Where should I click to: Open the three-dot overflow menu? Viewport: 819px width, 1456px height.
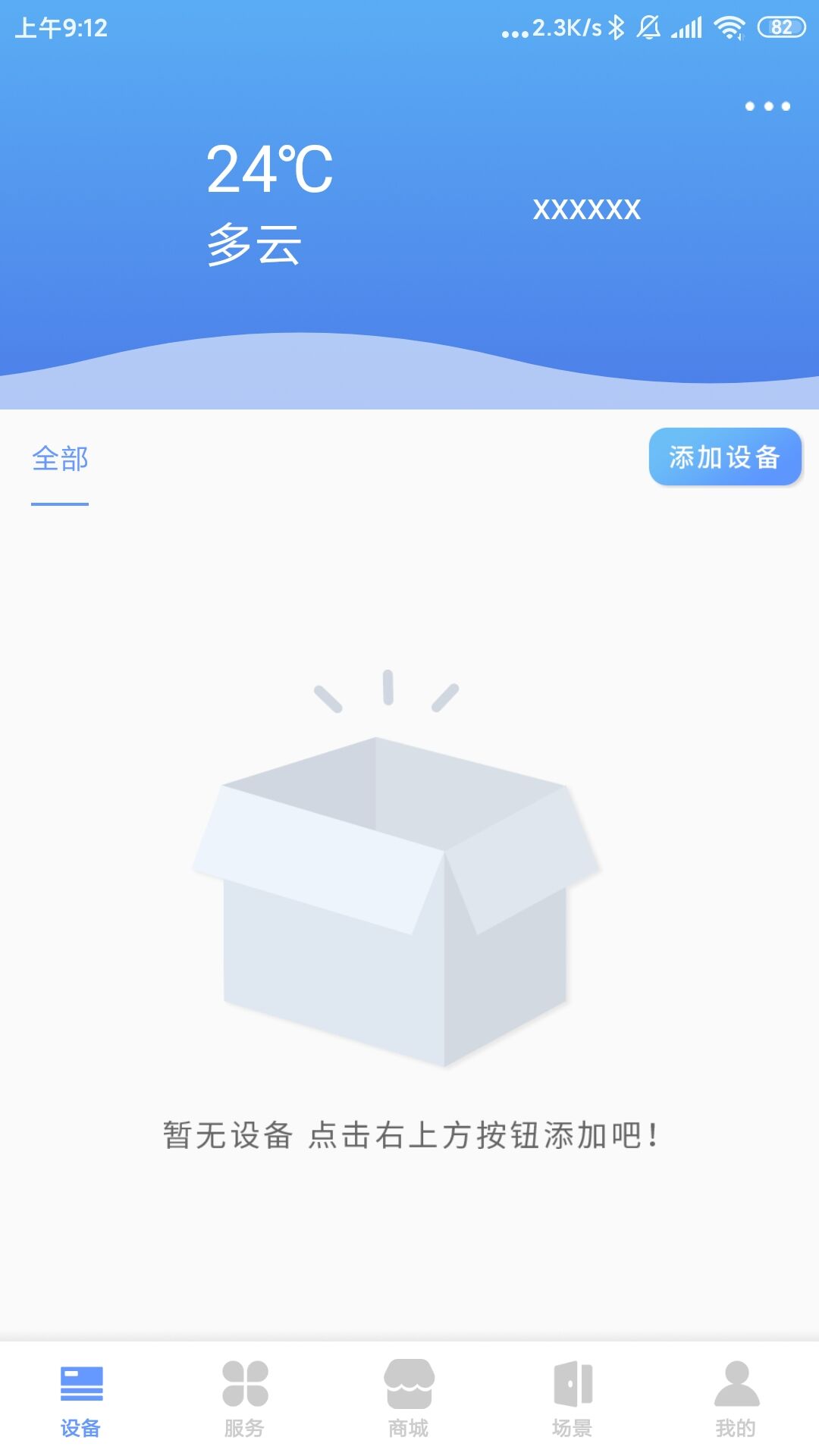[767, 106]
